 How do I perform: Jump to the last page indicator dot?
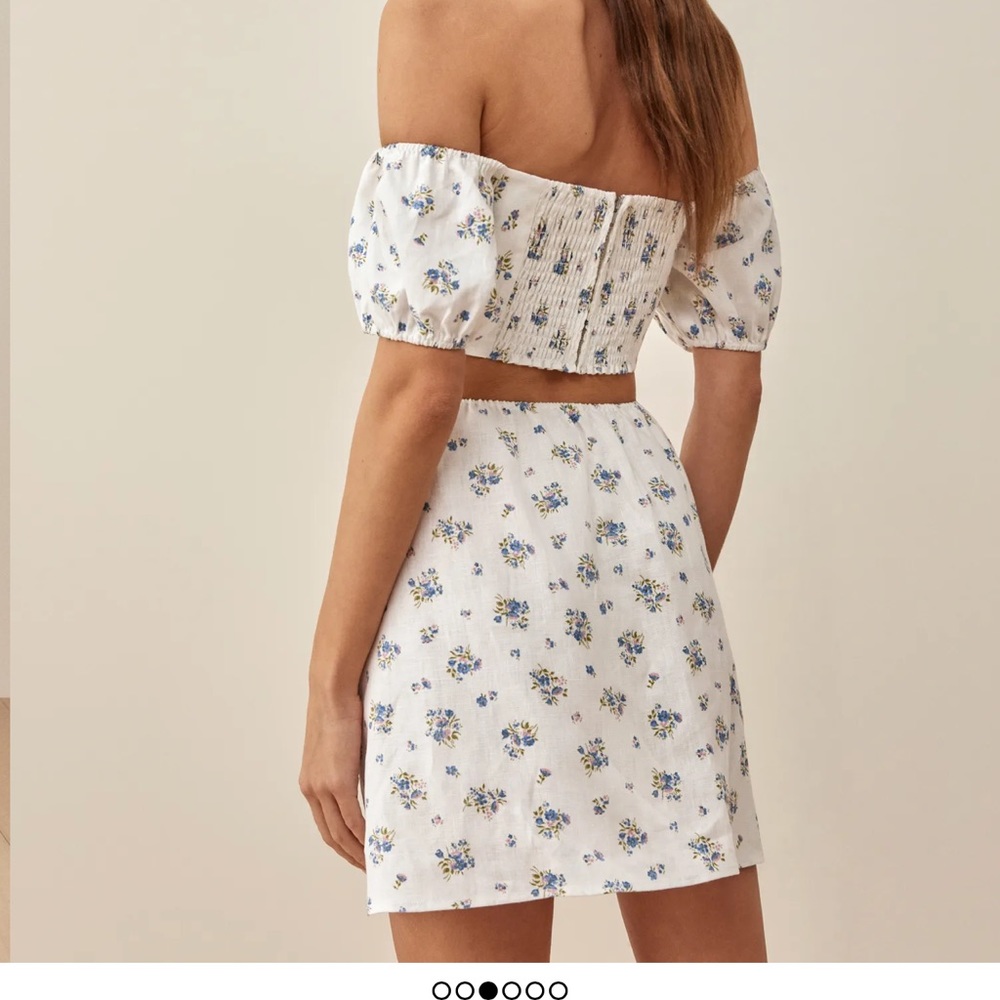(x=558, y=990)
